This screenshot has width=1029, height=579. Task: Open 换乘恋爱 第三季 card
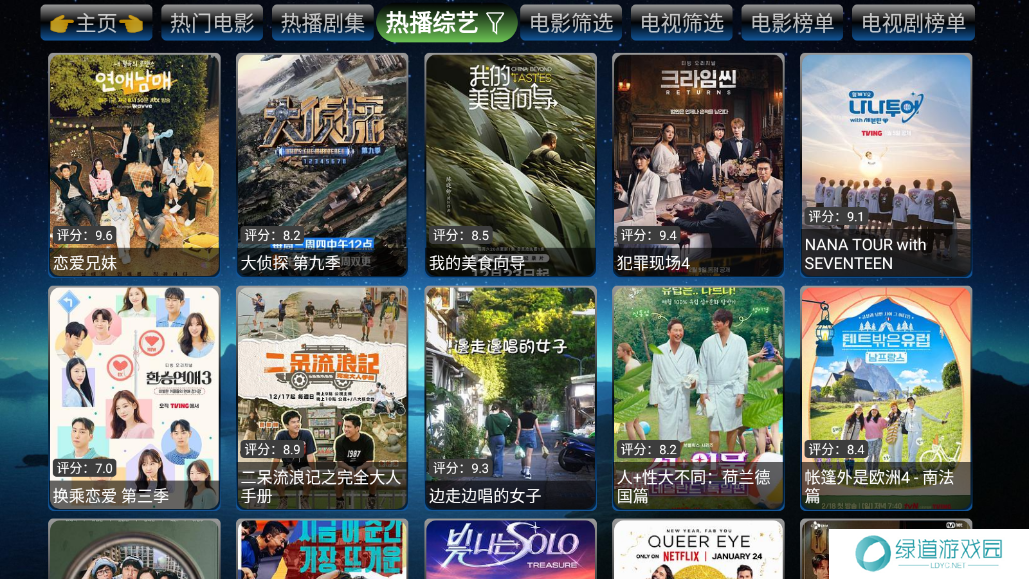click(x=134, y=398)
